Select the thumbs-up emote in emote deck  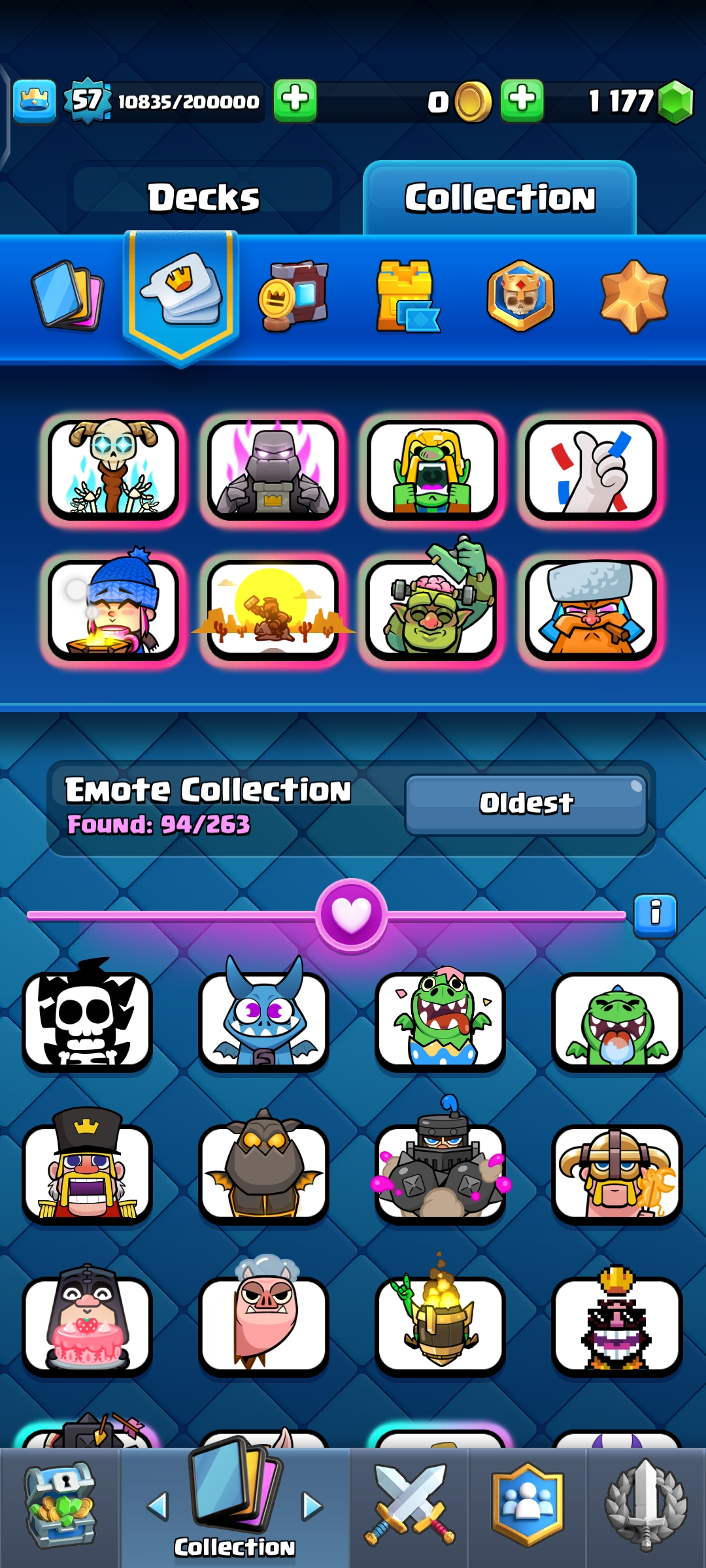tap(590, 468)
